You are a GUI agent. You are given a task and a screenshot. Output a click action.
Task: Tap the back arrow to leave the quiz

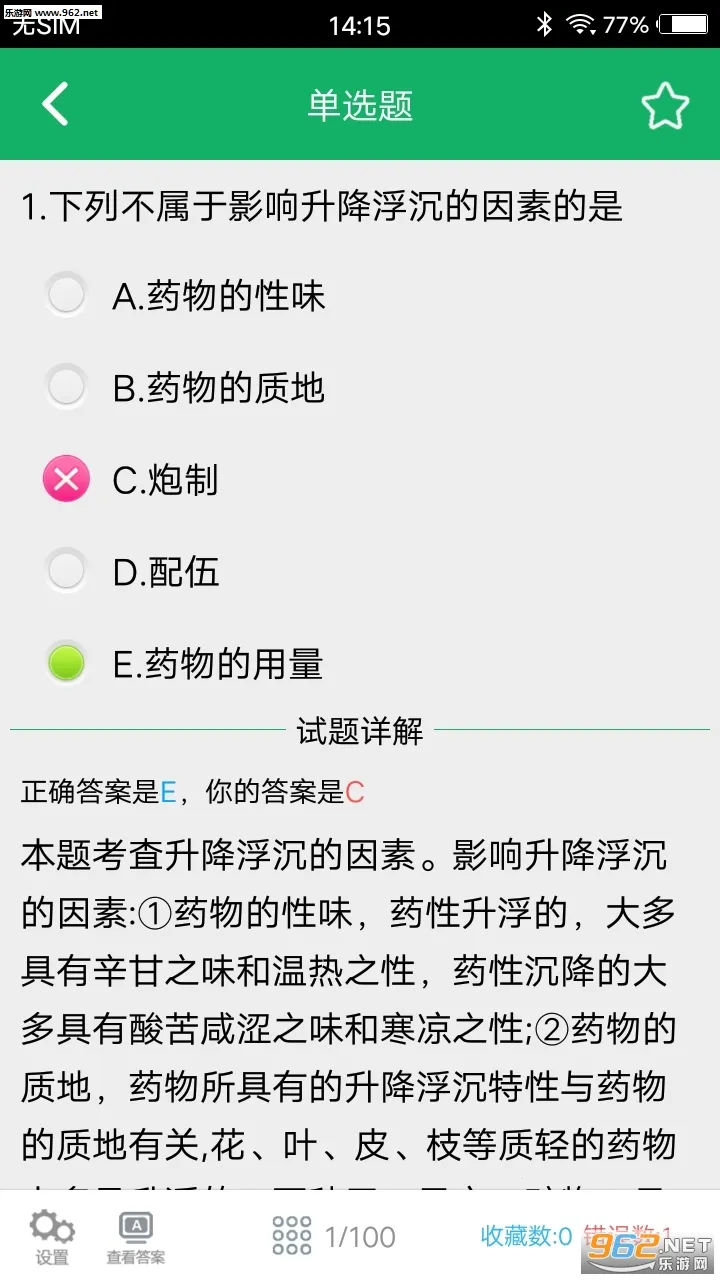(55, 104)
